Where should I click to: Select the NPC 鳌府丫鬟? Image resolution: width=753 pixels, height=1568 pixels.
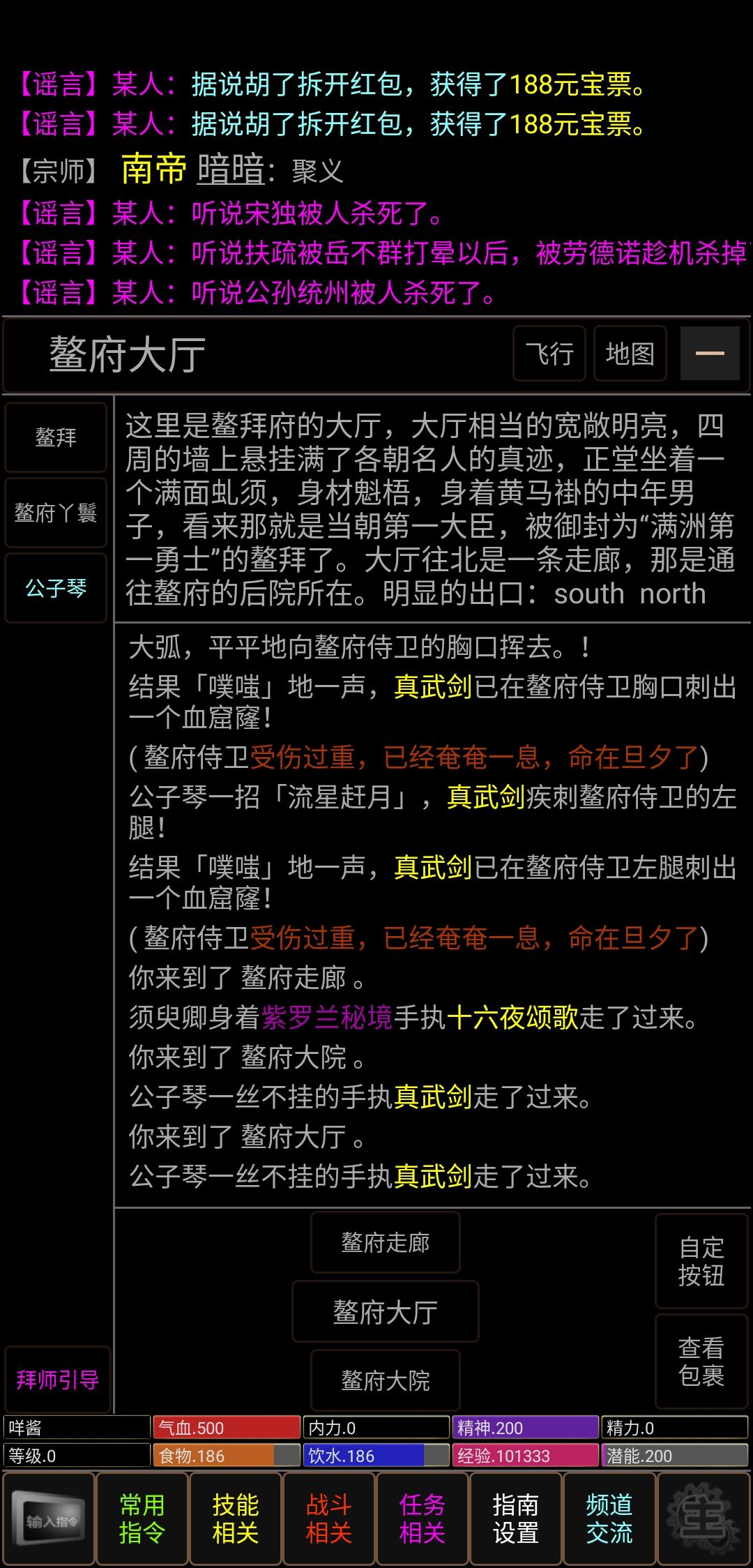point(56,513)
